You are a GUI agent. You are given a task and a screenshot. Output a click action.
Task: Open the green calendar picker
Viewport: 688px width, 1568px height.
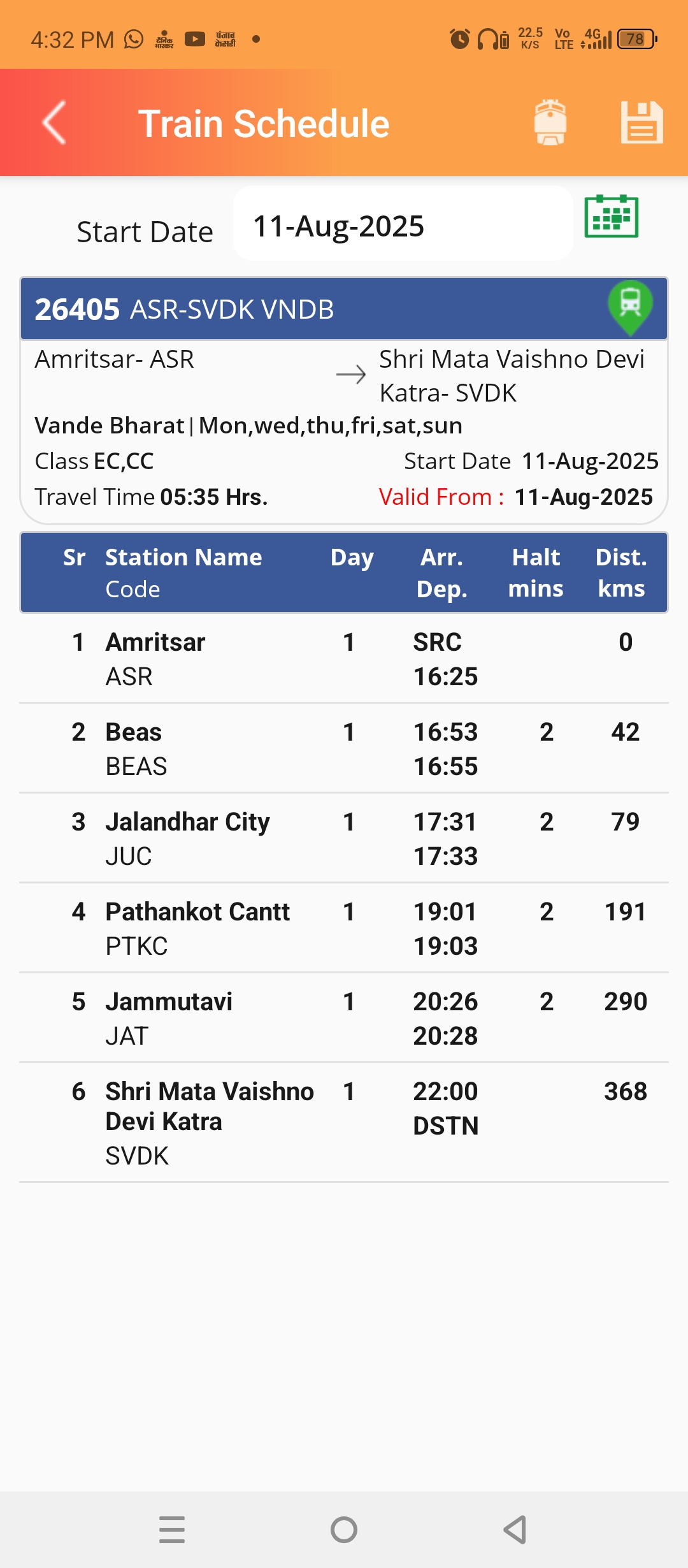coord(612,217)
